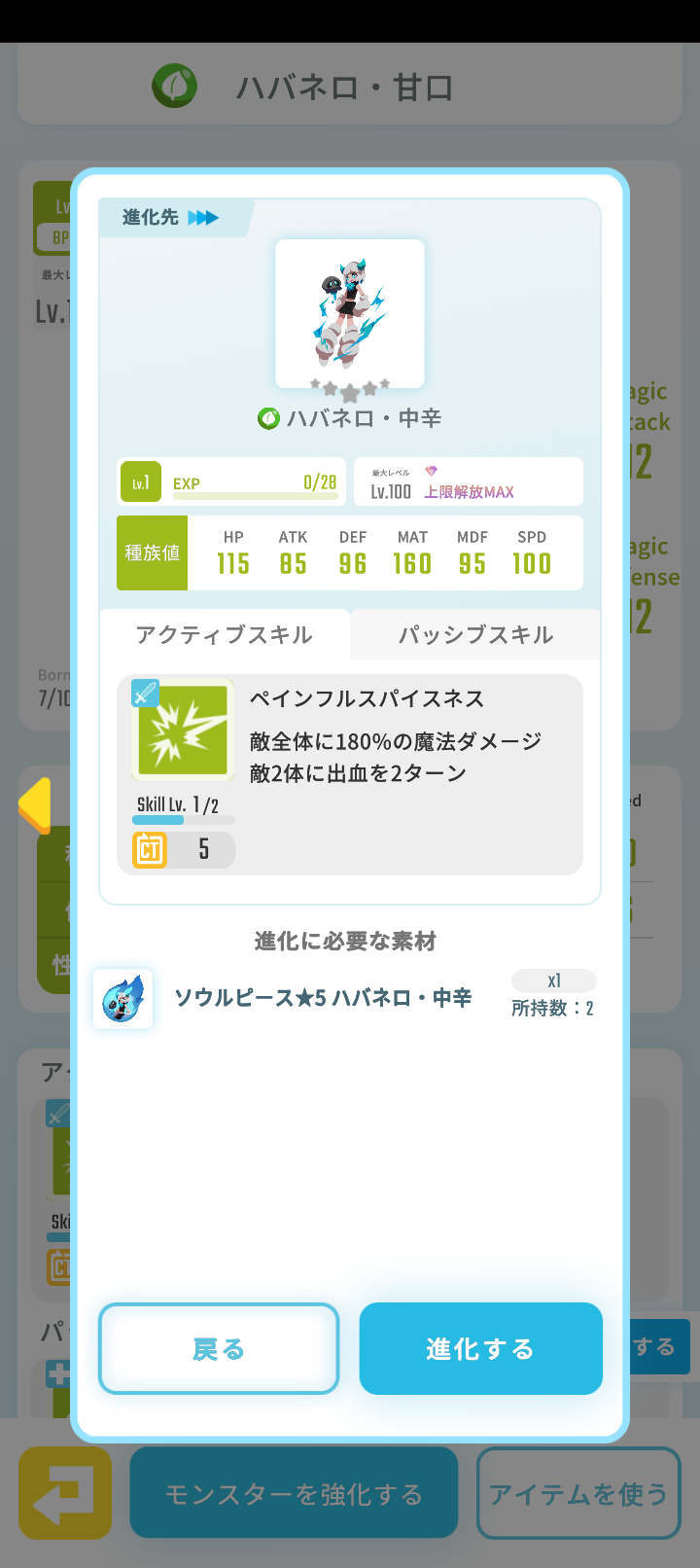
Task: Click the Skill Lv 1/2 progress bar
Action: tap(182, 819)
